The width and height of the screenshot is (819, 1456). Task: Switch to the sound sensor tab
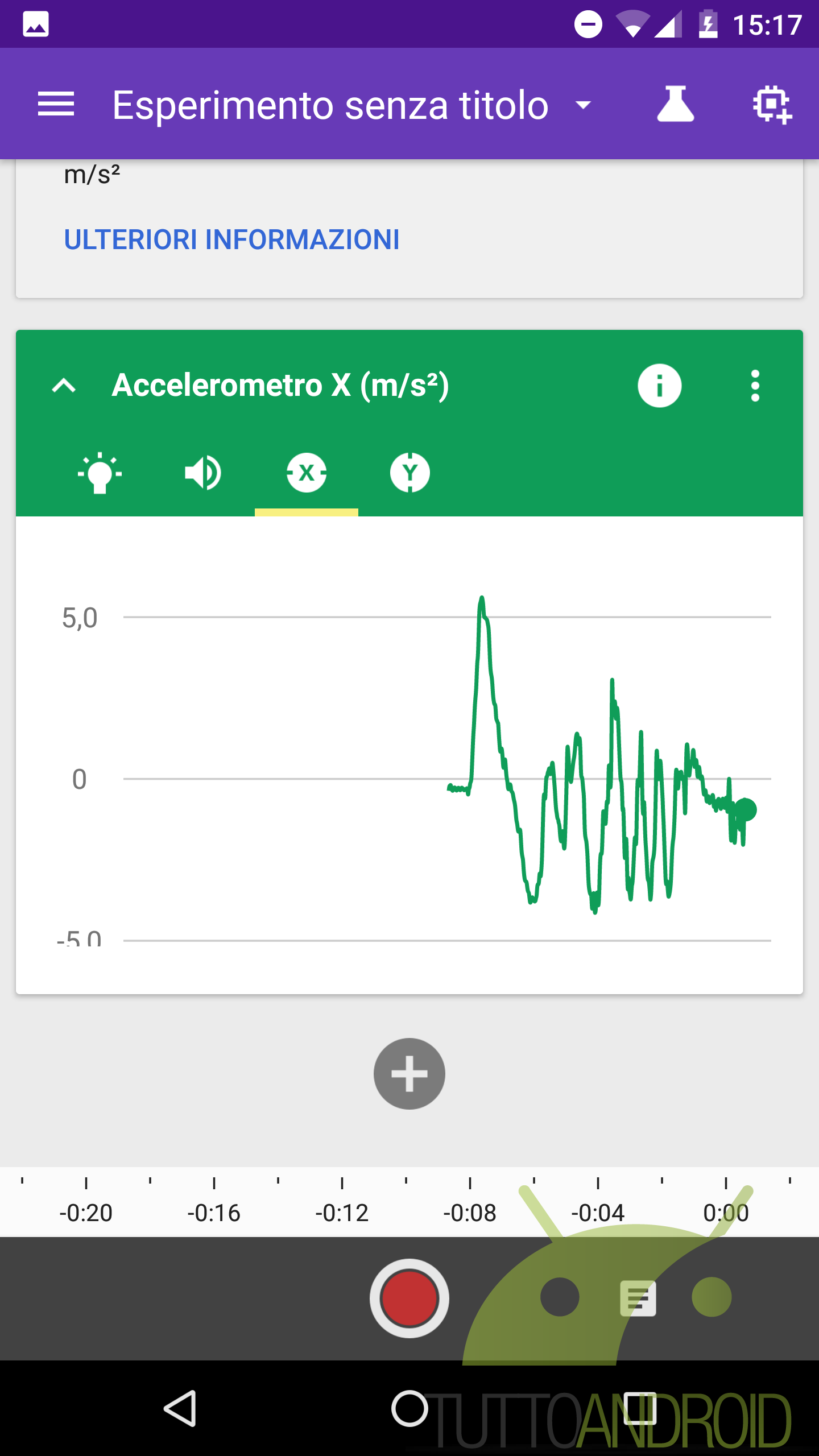(203, 473)
